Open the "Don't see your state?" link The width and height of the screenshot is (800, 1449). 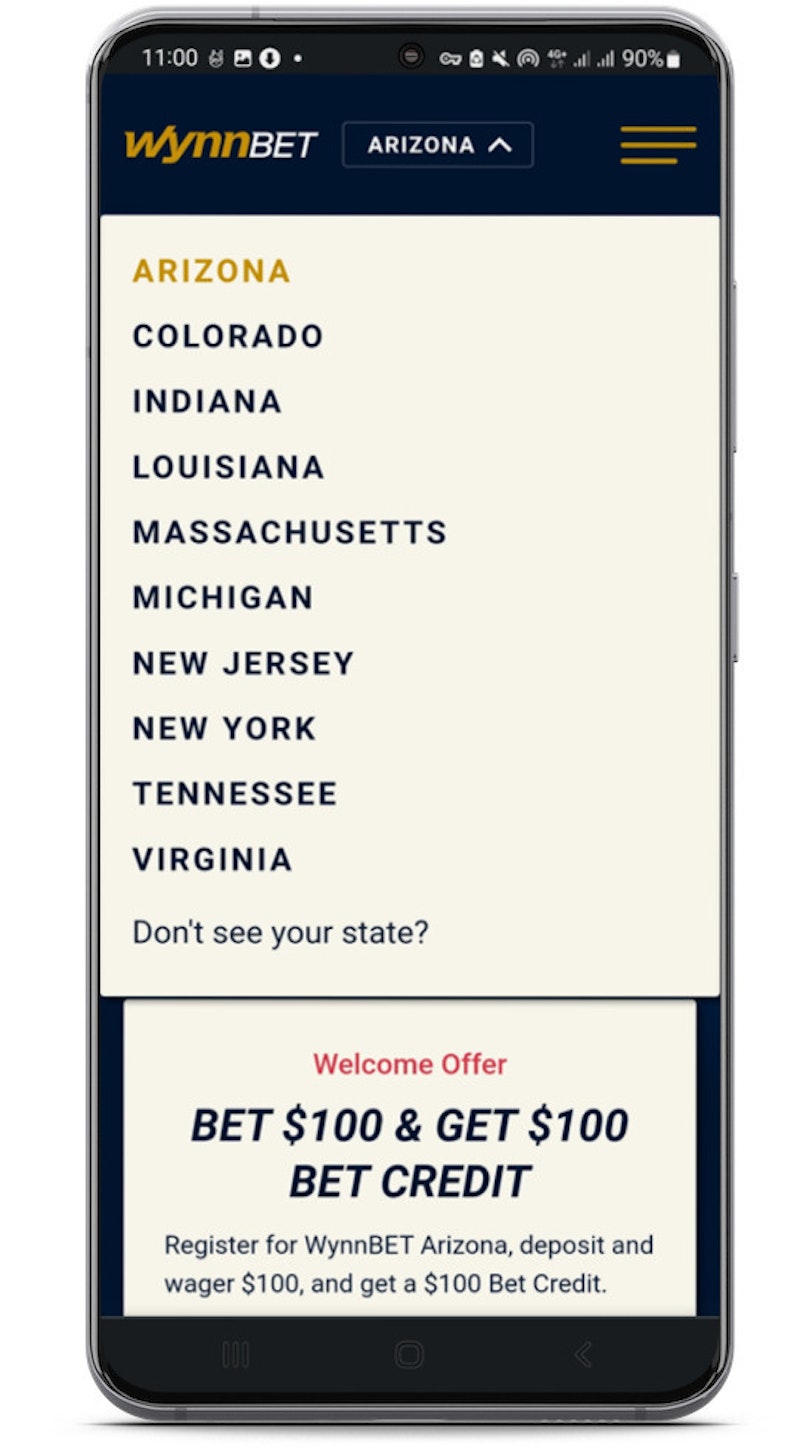pos(280,933)
